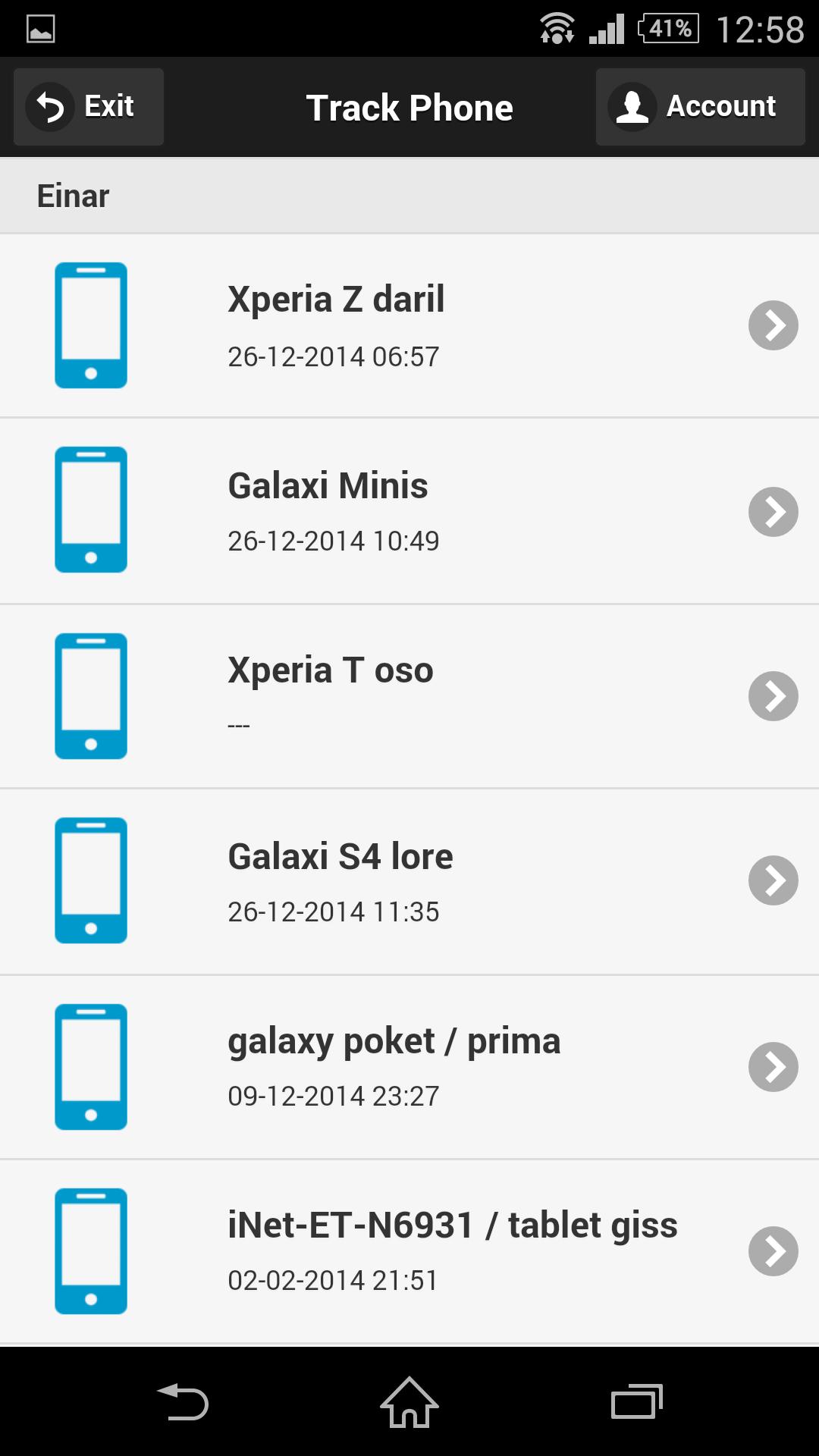Expand the Galaxi Minis entry chevron
Image resolution: width=819 pixels, height=1456 pixels.
click(x=773, y=510)
